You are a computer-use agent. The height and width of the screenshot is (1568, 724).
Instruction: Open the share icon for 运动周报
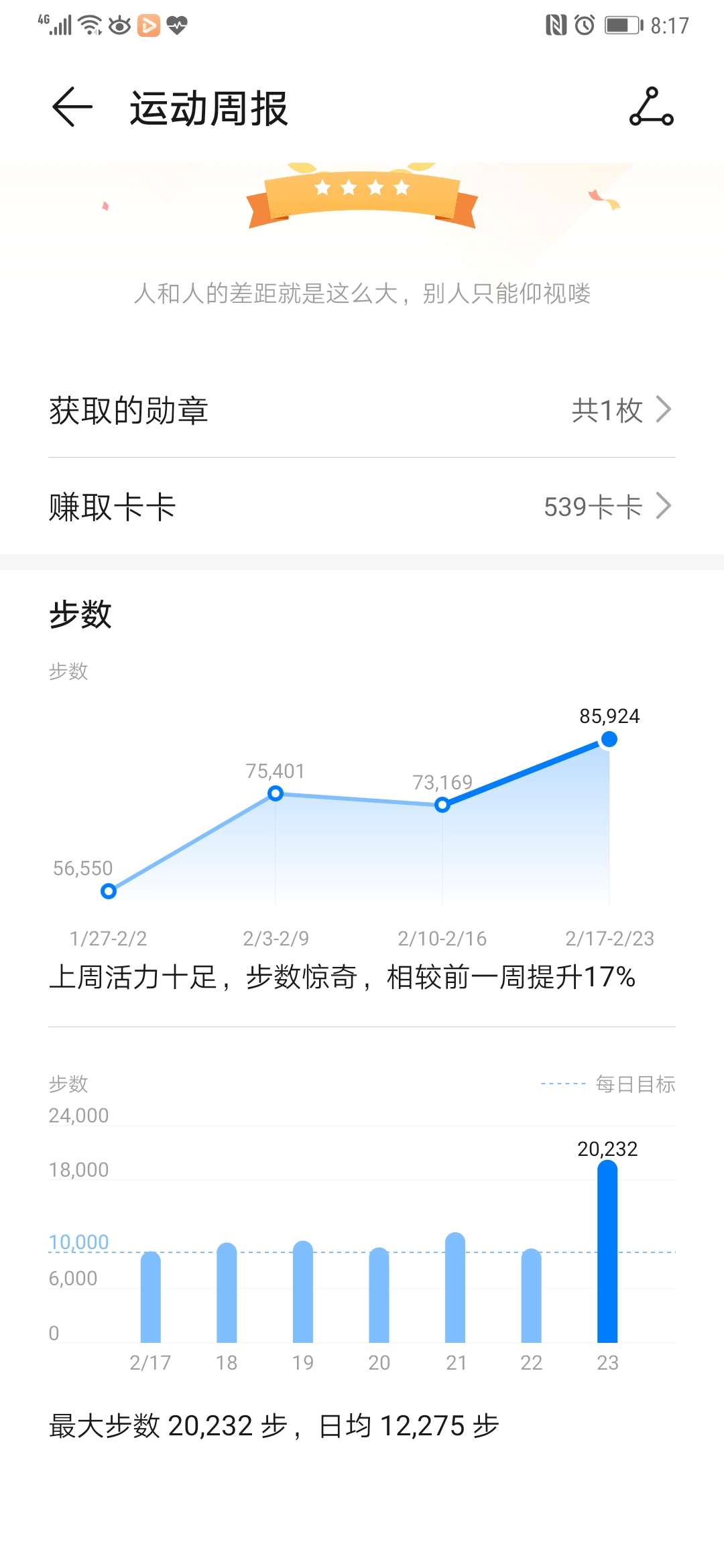click(x=652, y=107)
